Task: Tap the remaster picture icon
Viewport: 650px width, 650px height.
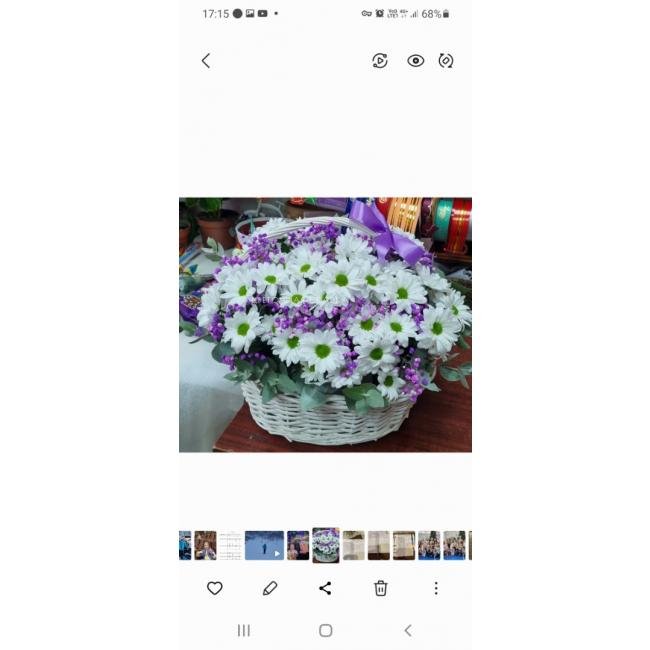Action: pyautogui.click(x=380, y=61)
